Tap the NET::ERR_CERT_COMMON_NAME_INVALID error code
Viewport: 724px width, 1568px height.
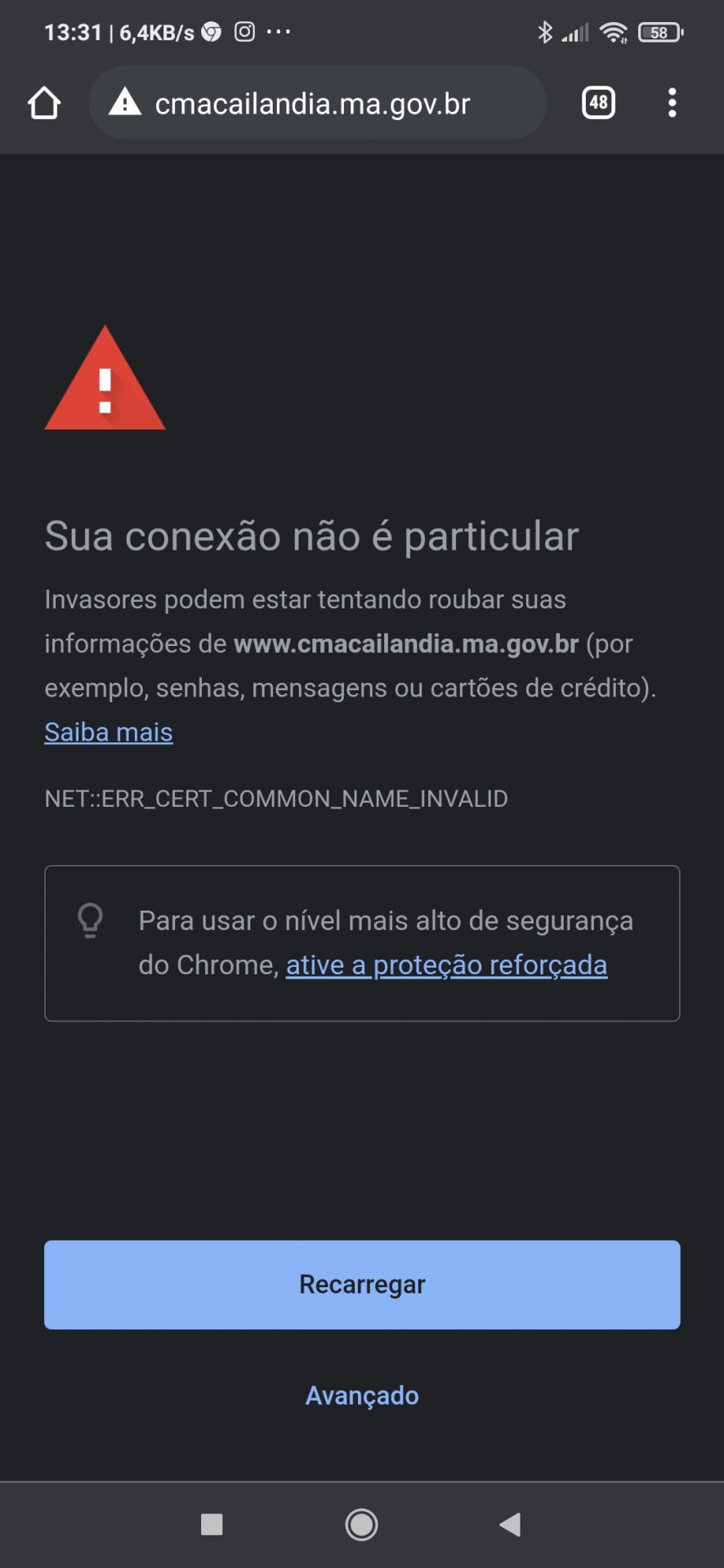(x=276, y=799)
